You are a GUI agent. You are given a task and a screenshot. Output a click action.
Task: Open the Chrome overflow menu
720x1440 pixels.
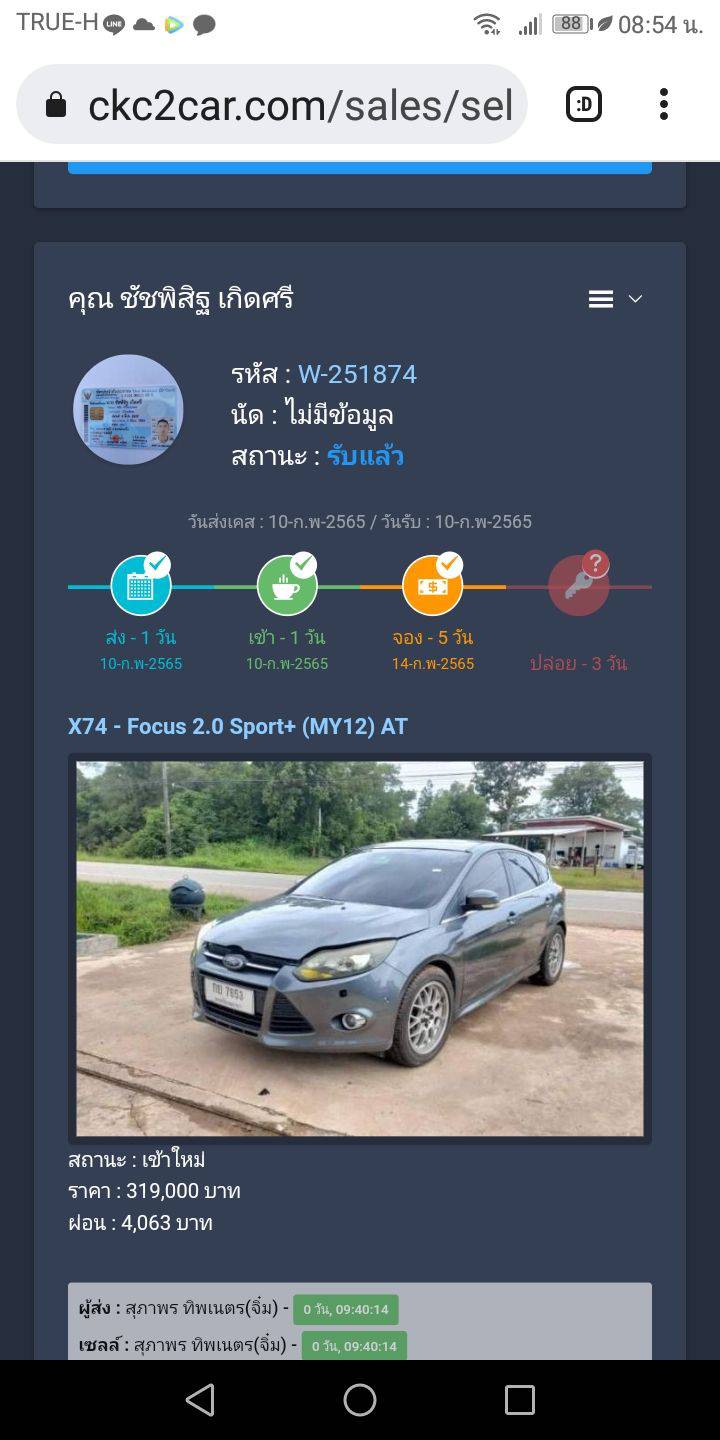(x=663, y=104)
